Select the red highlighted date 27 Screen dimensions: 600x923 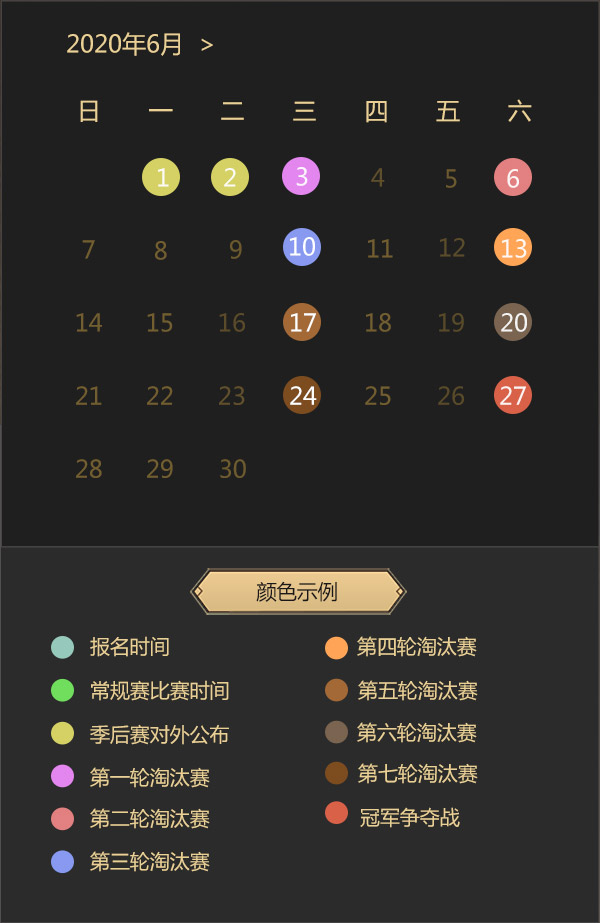tap(513, 395)
